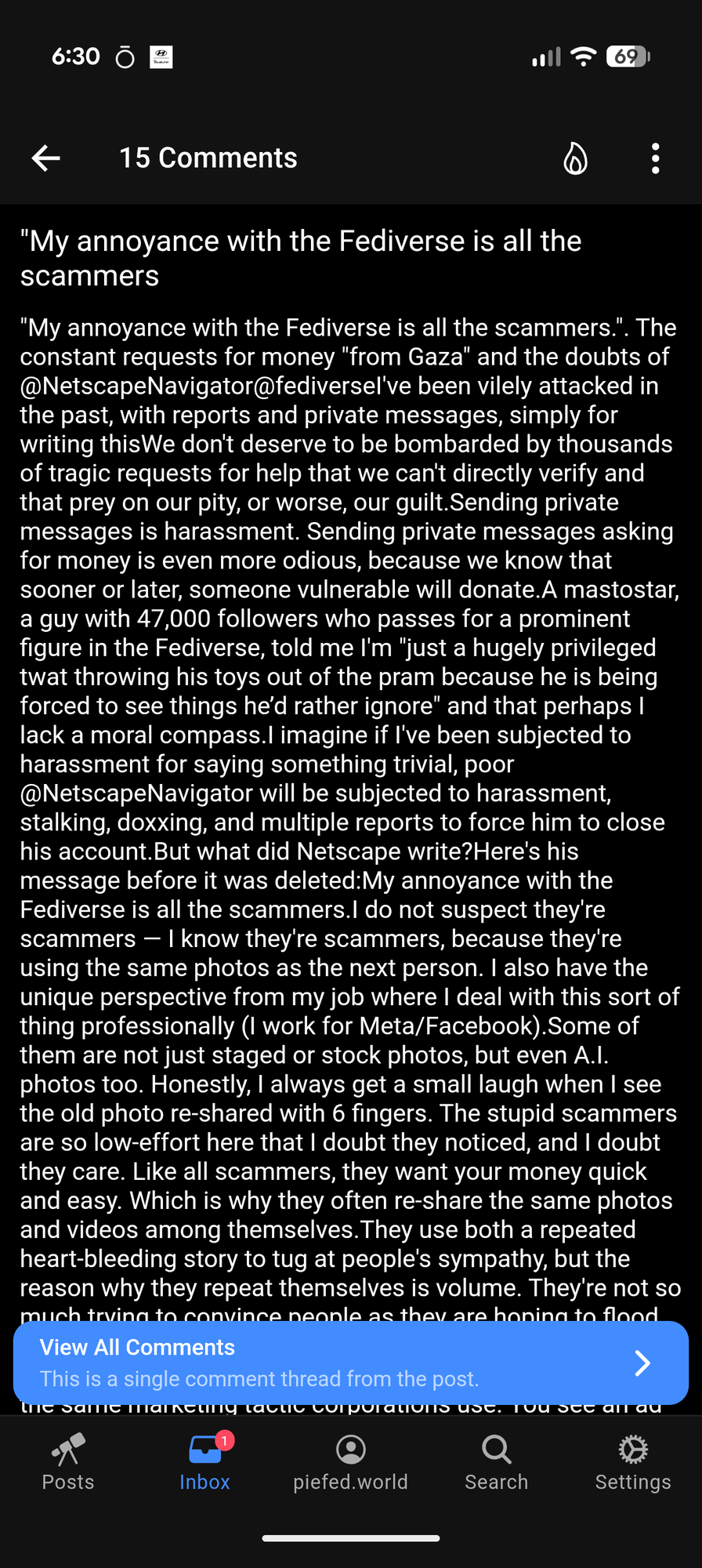Switch to the Posts tab
Image resolution: width=702 pixels, height=1568 pixels.
[68, 1462]
